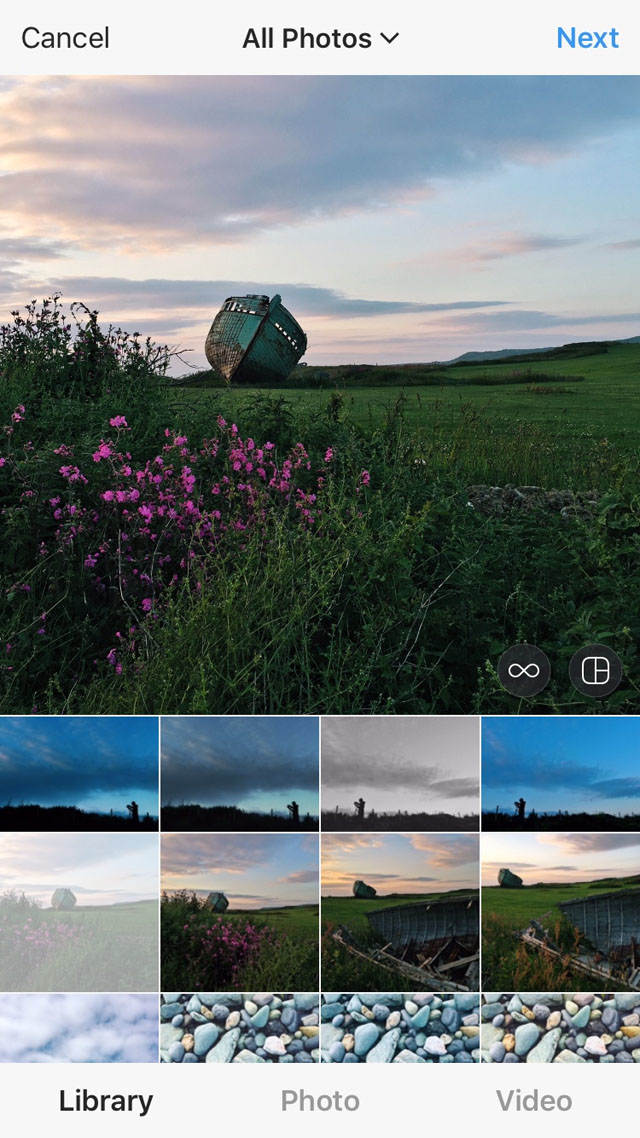Screen dimensions: 640x1138
Task: Select the faded boat and pink flowers thumbnail
Action: 79,911
